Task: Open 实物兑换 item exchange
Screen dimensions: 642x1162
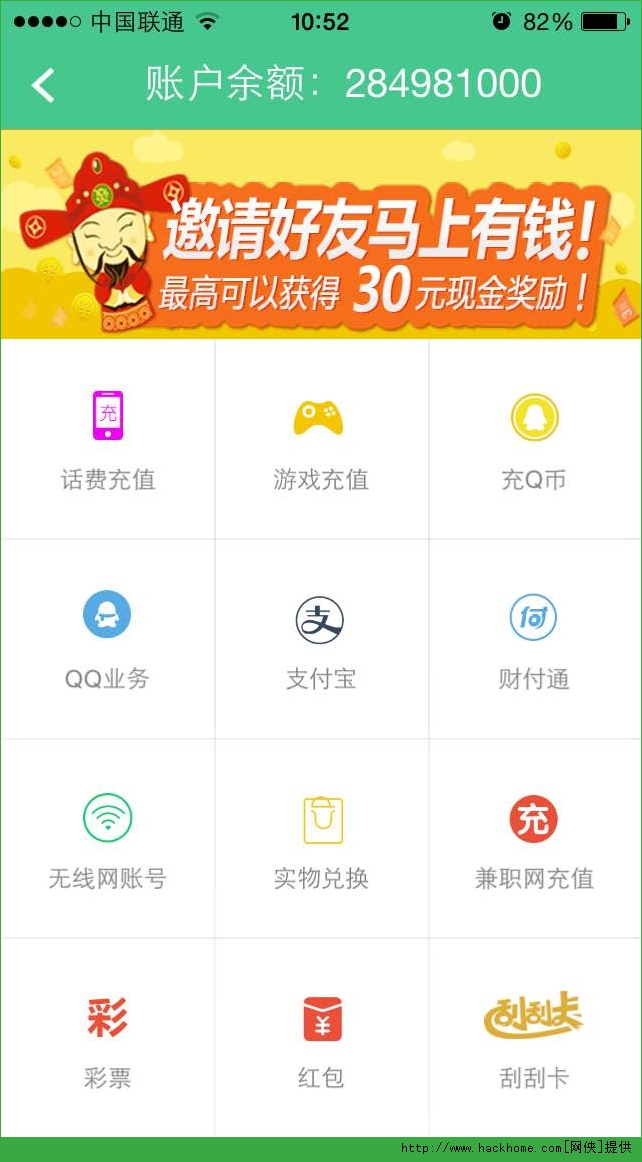Action: 321,838
